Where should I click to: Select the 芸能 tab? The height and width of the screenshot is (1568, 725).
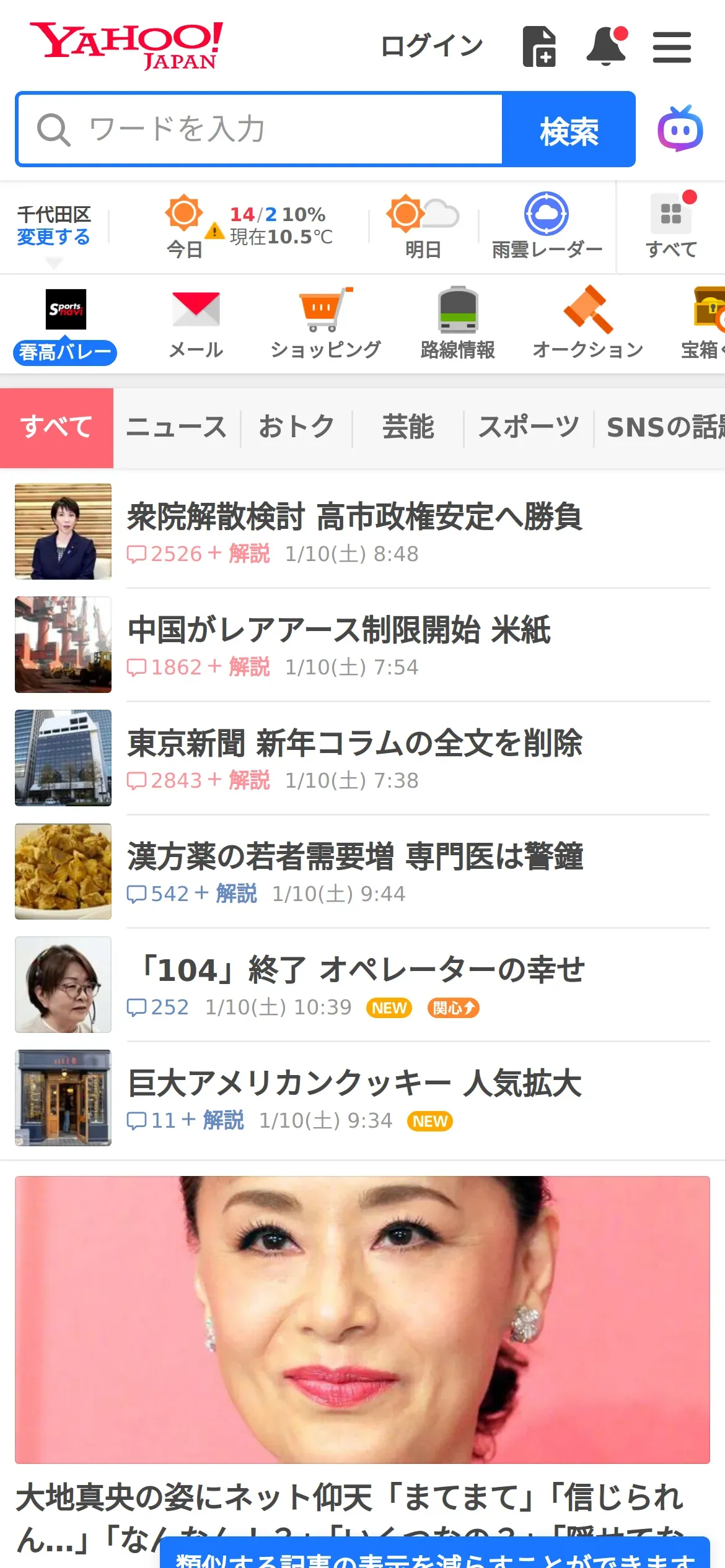pyautogui.click(x=408, y=427)
